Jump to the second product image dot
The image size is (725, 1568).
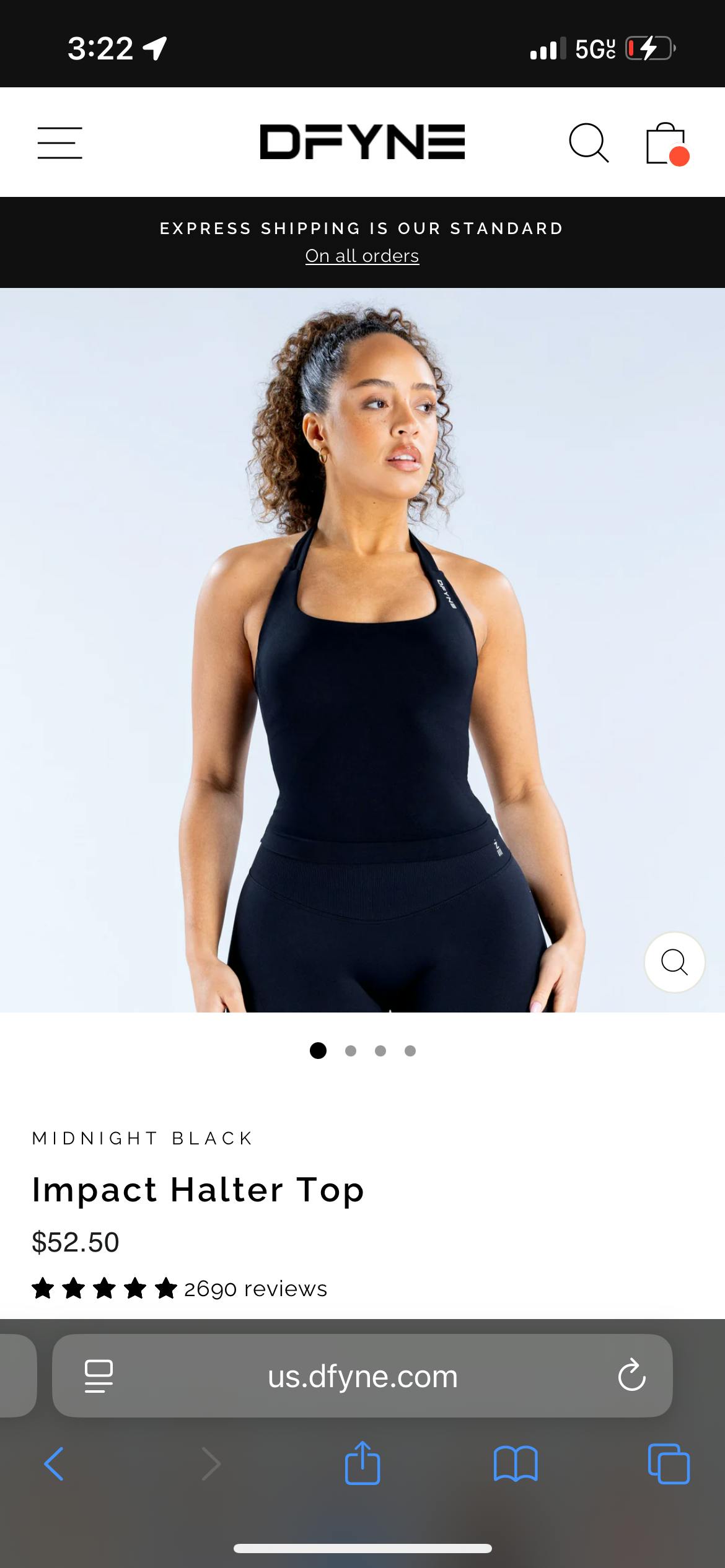[x=351, y=1051]
